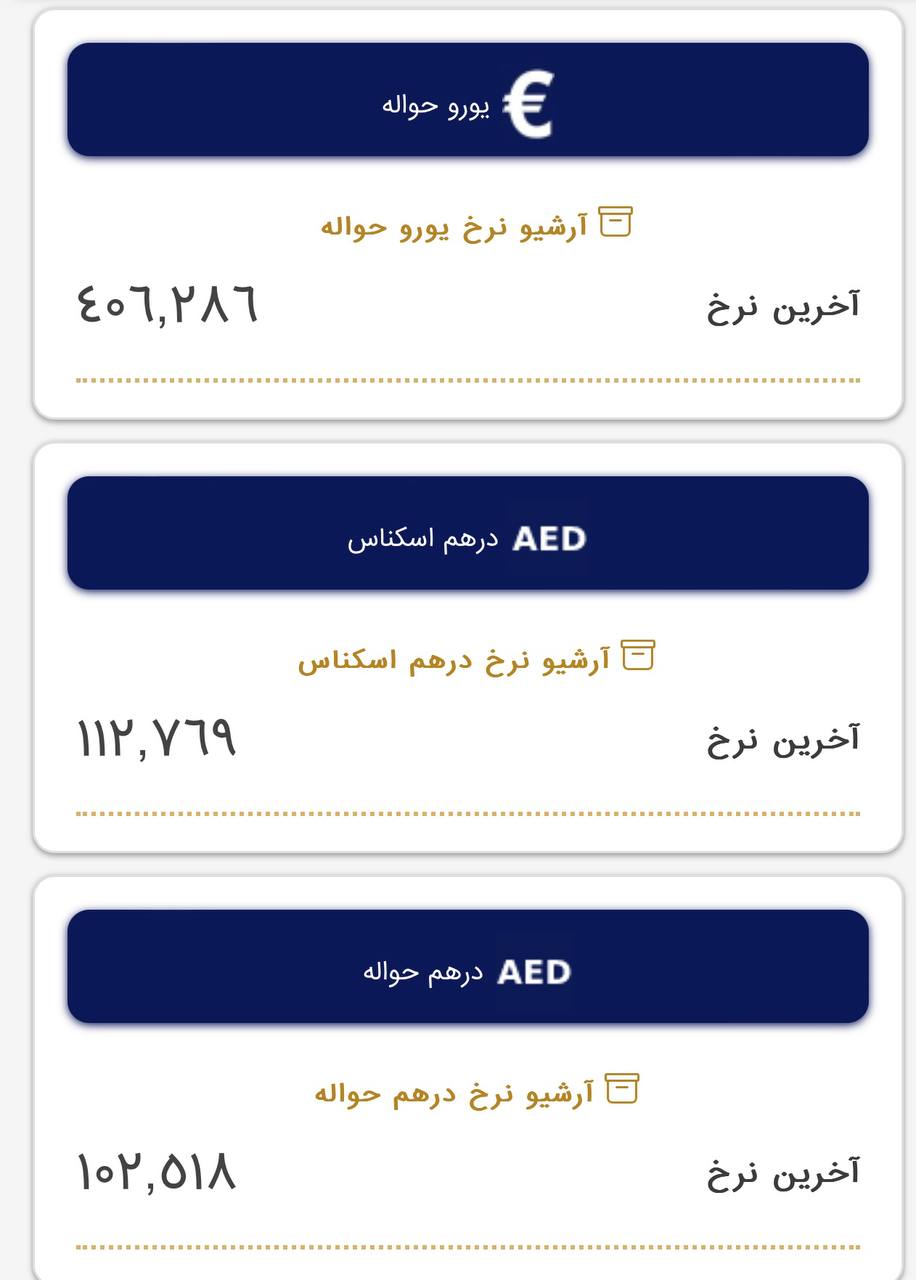Tap the AED dirham havaleh header button
This screenshot has width=916, height=1280.
pyautogui.click(x=468, y=966)
